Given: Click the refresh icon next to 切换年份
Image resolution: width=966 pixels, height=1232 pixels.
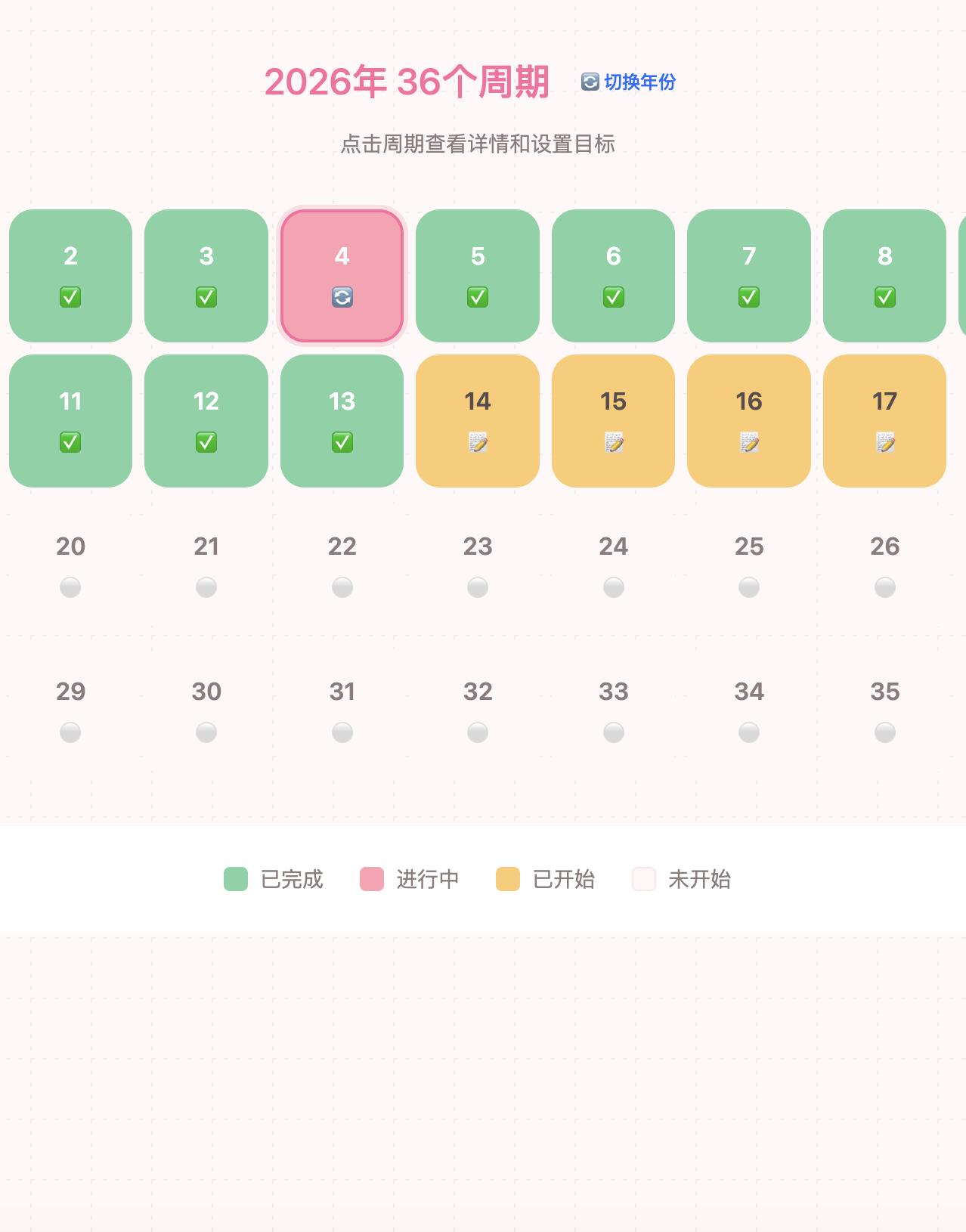Looking at the screenshot, I should tap(589, 82).
